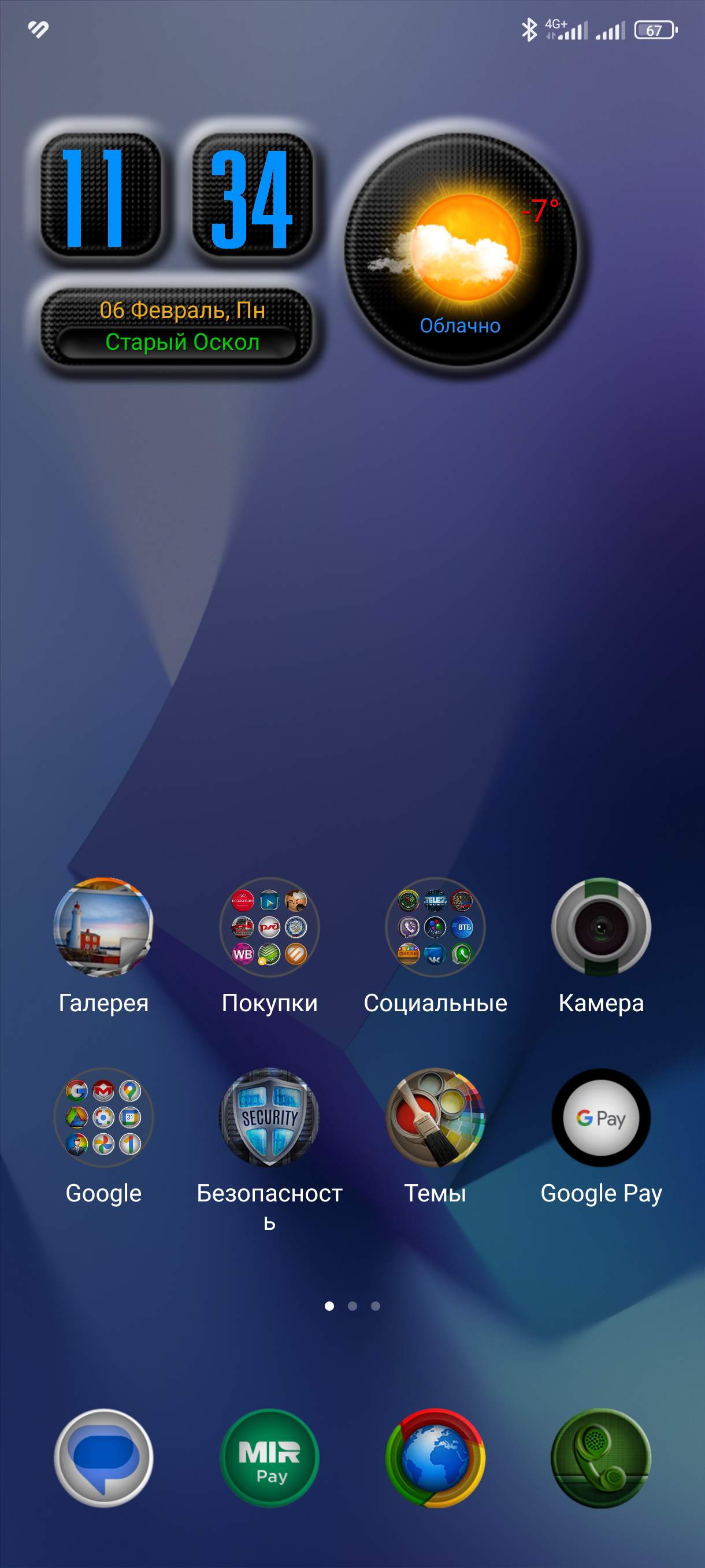Open the weather widget showing Облачно

tap(461, 250)
